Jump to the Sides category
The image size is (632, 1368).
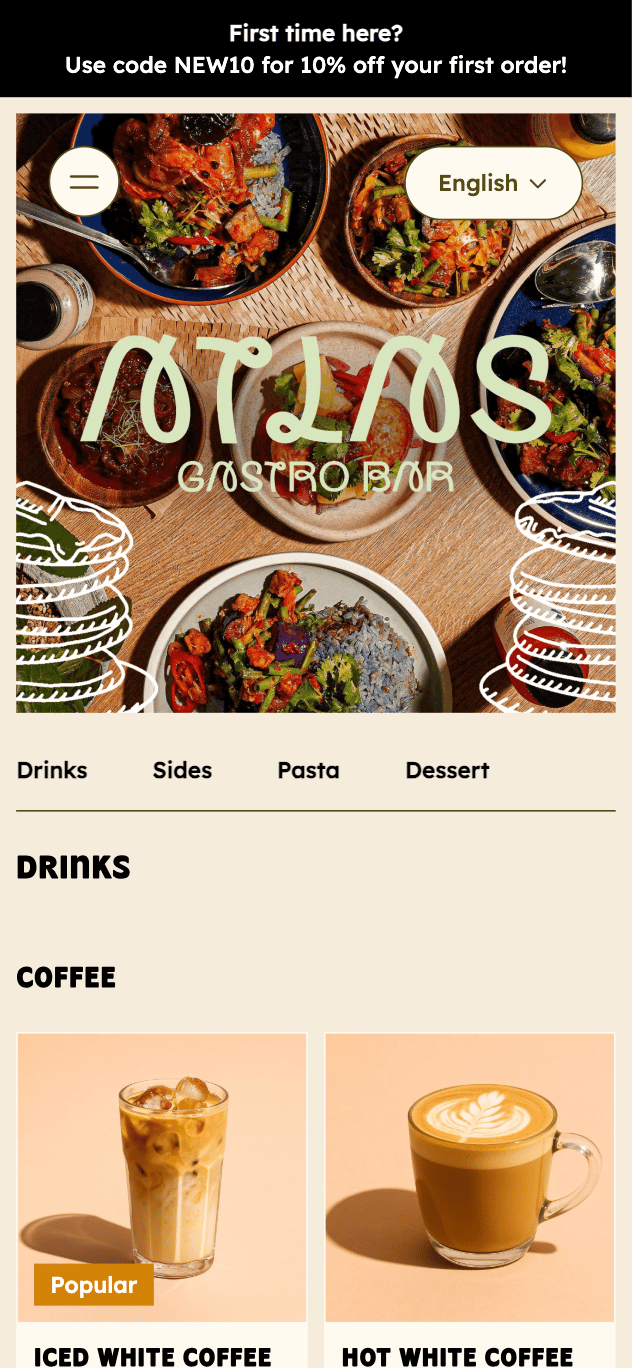182,770
